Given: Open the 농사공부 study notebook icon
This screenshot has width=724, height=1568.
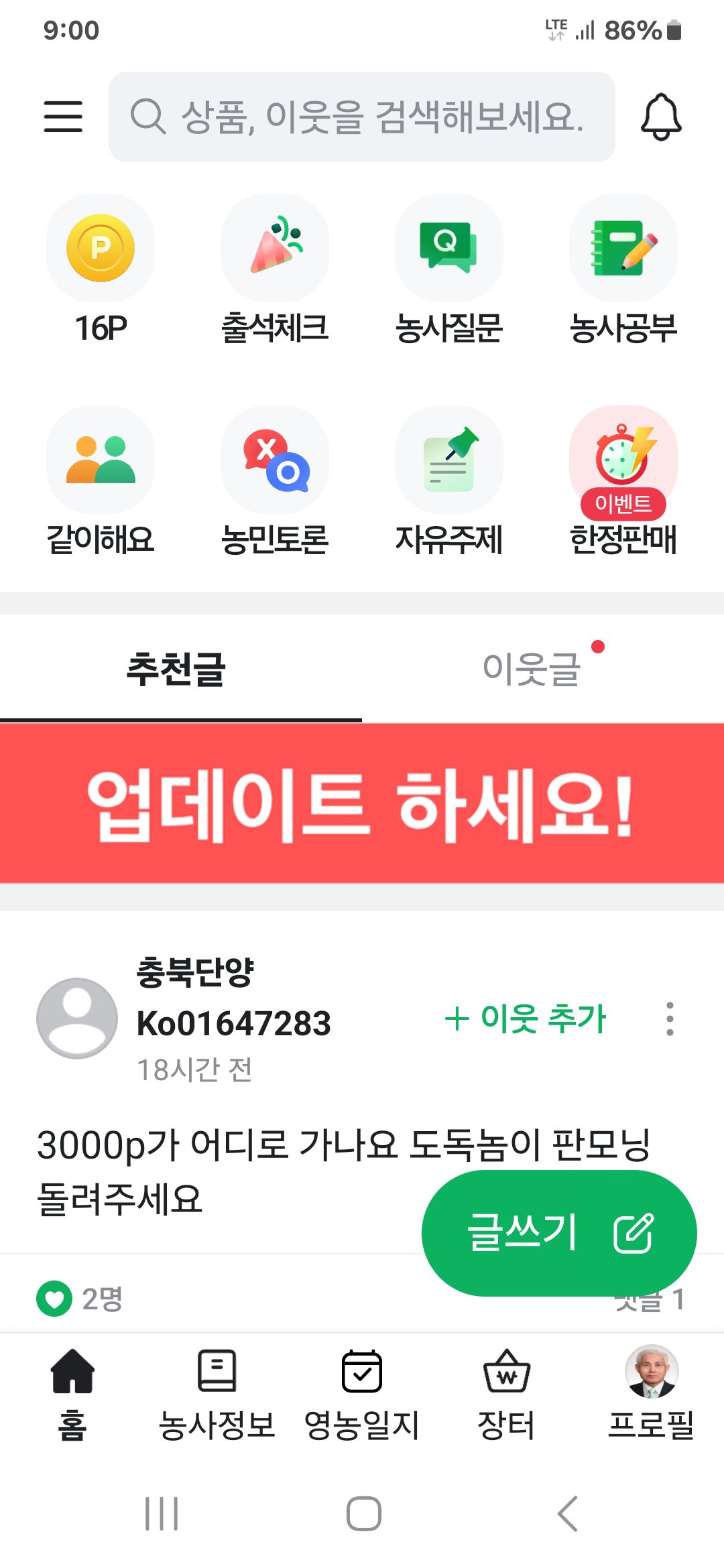Looking at the screenshot, I should click(622, 248).
